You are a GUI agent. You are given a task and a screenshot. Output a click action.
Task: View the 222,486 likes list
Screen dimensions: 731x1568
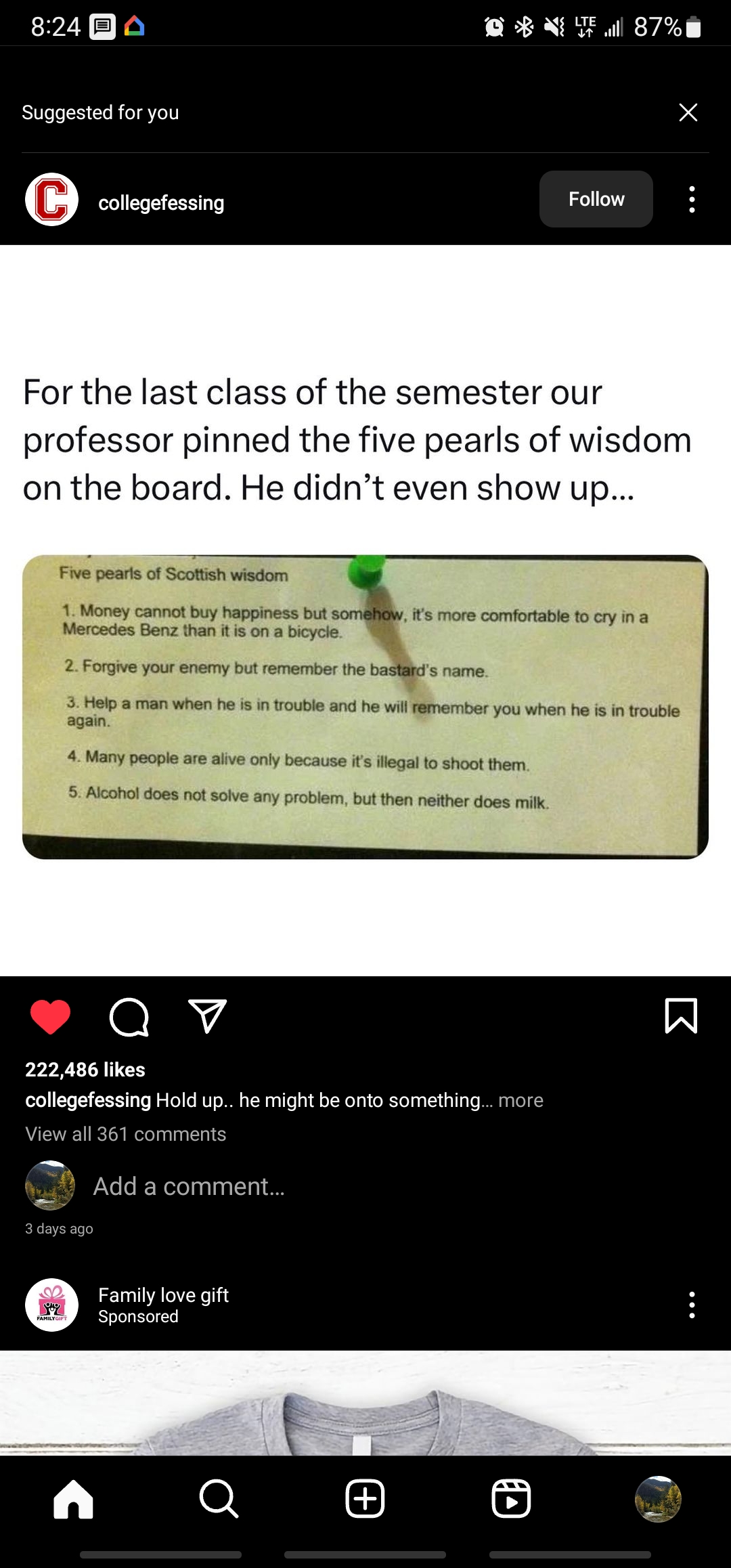85,1070
